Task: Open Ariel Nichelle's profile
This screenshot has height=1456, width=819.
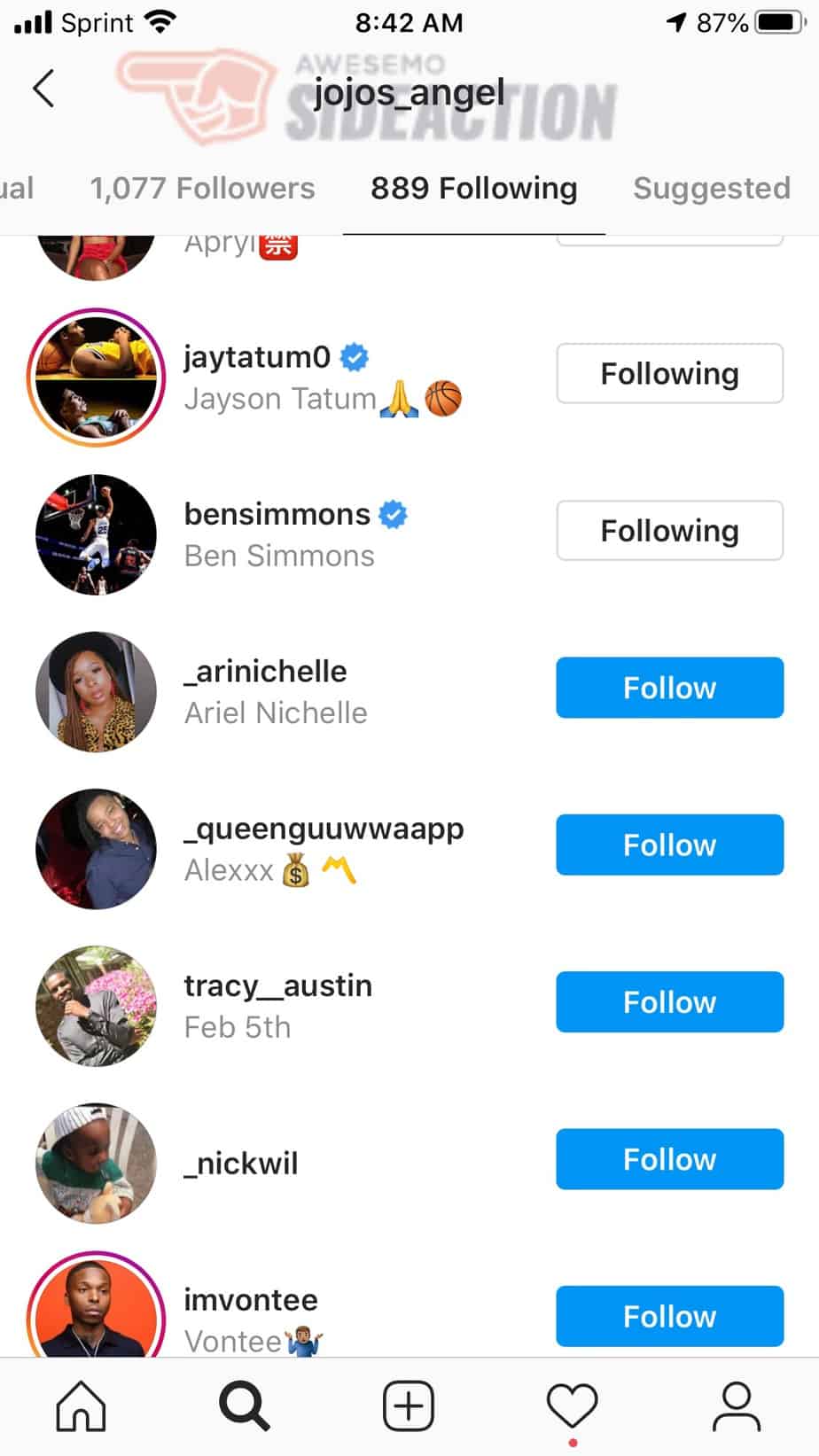Action: pos(276,691)
